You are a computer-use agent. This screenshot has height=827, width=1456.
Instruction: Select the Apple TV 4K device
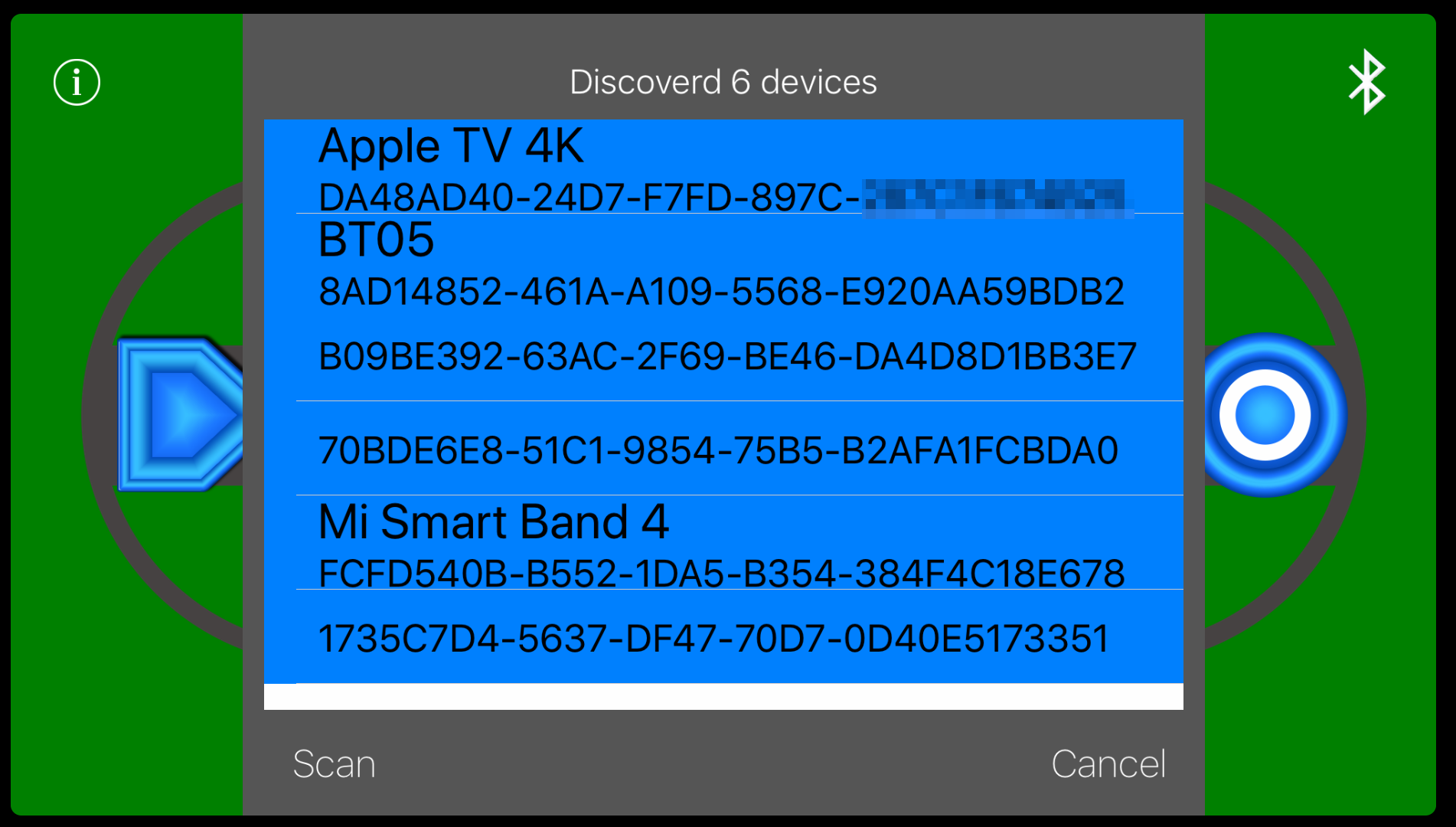(723, 167)
